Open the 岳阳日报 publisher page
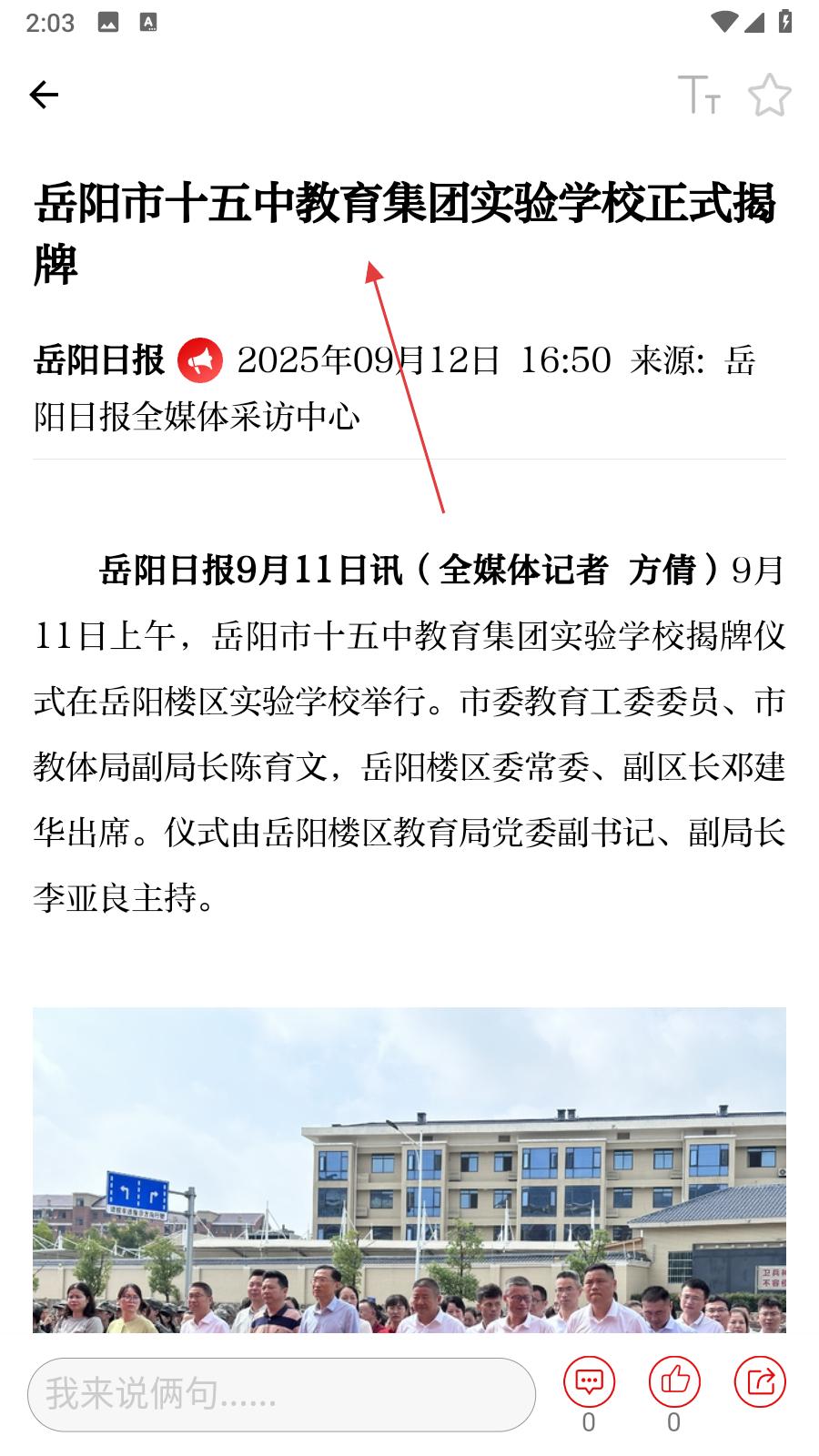819x1456 pixels. (x=98, y=360)
